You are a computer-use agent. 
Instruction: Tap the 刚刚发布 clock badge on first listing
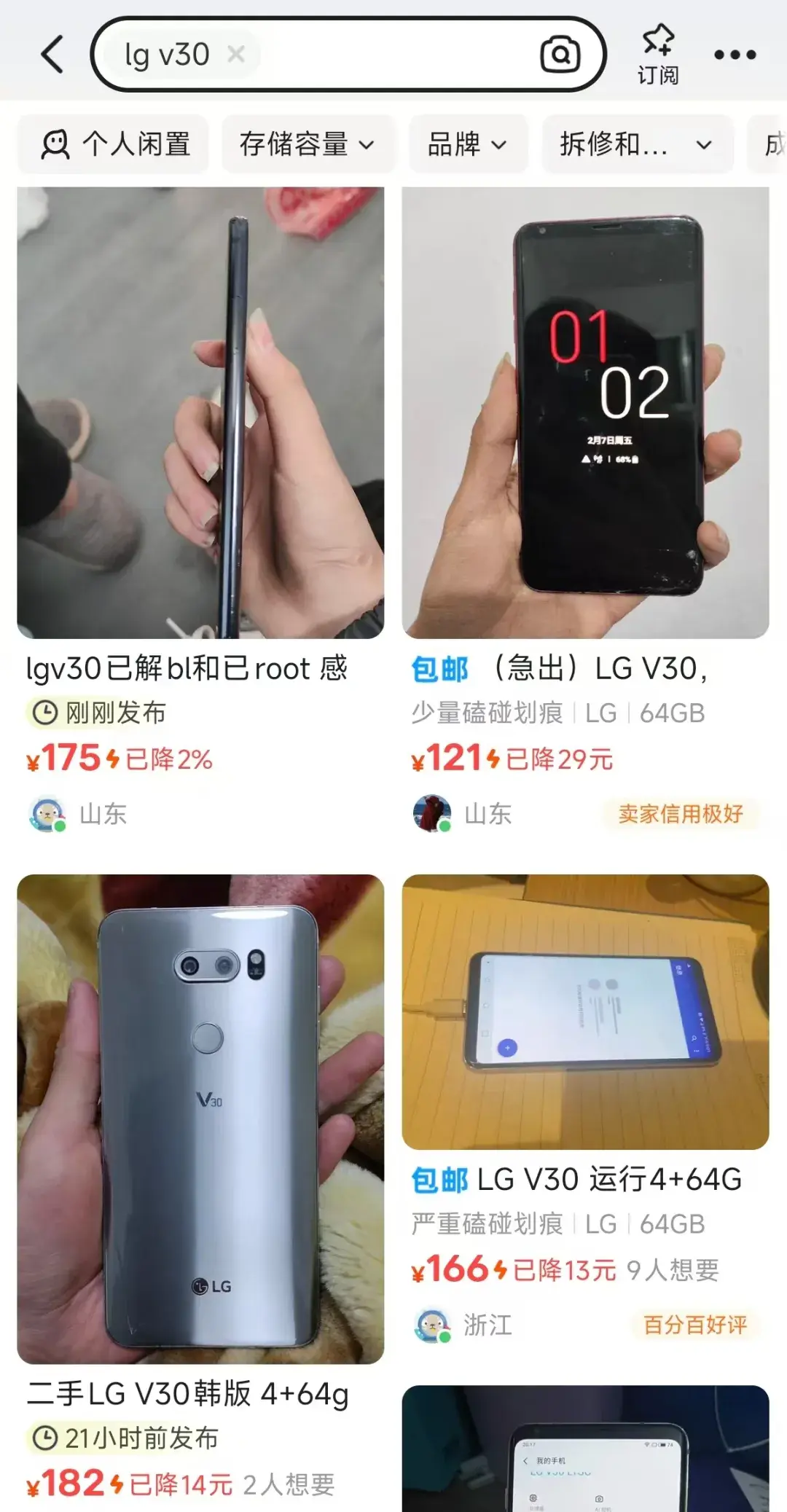45,714
